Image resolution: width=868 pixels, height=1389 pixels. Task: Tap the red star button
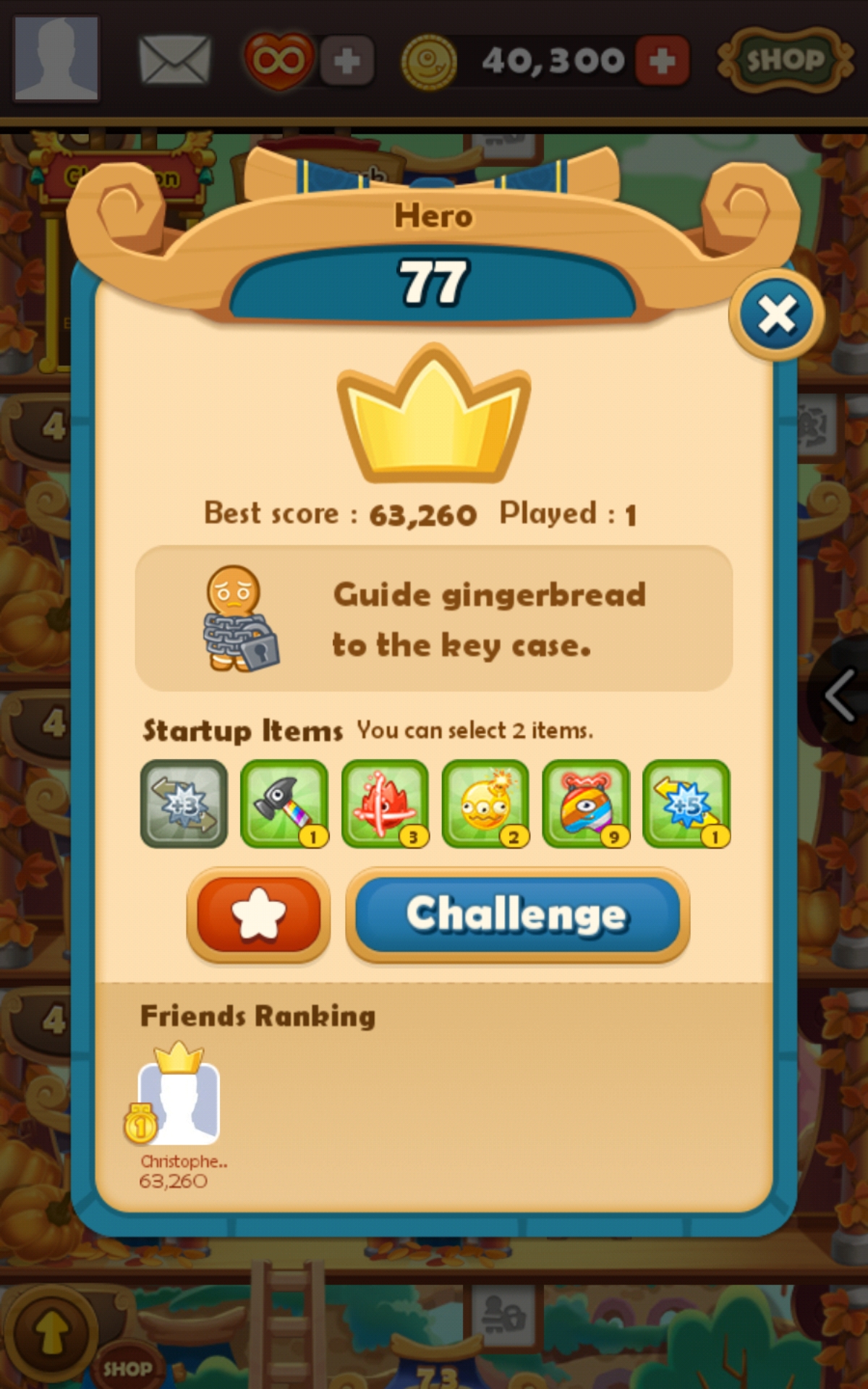258,914
